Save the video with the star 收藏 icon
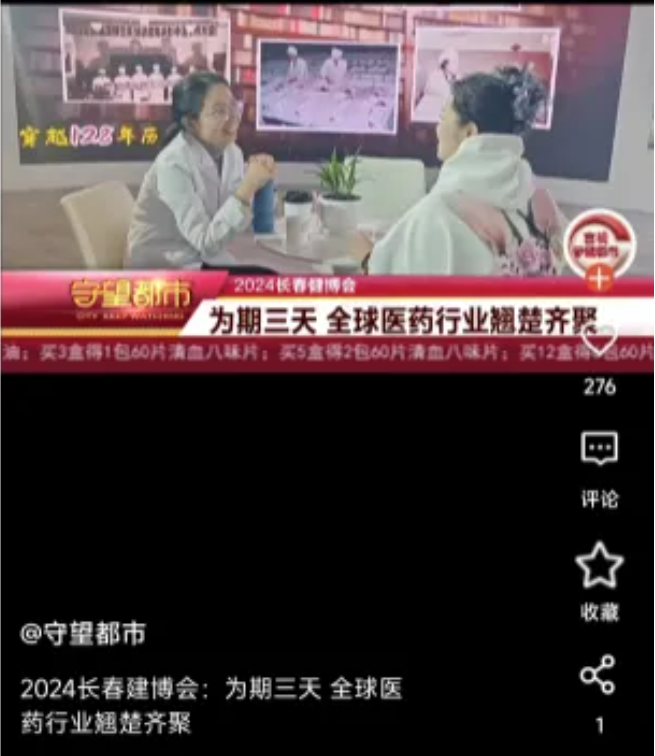This screenshot has height=756, width=655. [599, 567]
